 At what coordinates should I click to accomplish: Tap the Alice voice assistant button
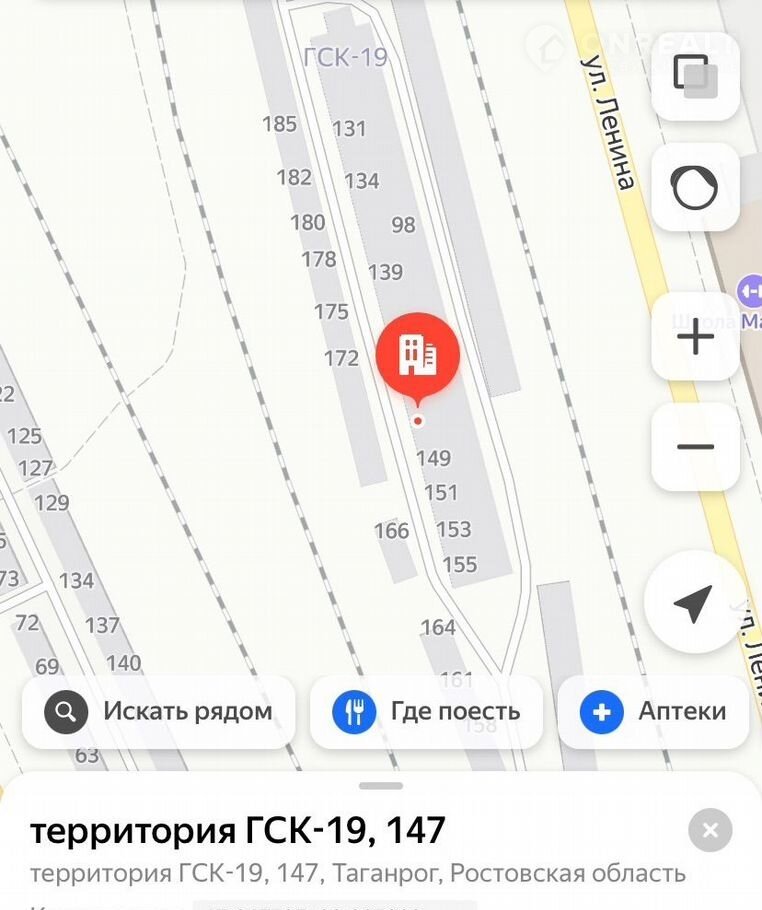(x=695, y=187)
